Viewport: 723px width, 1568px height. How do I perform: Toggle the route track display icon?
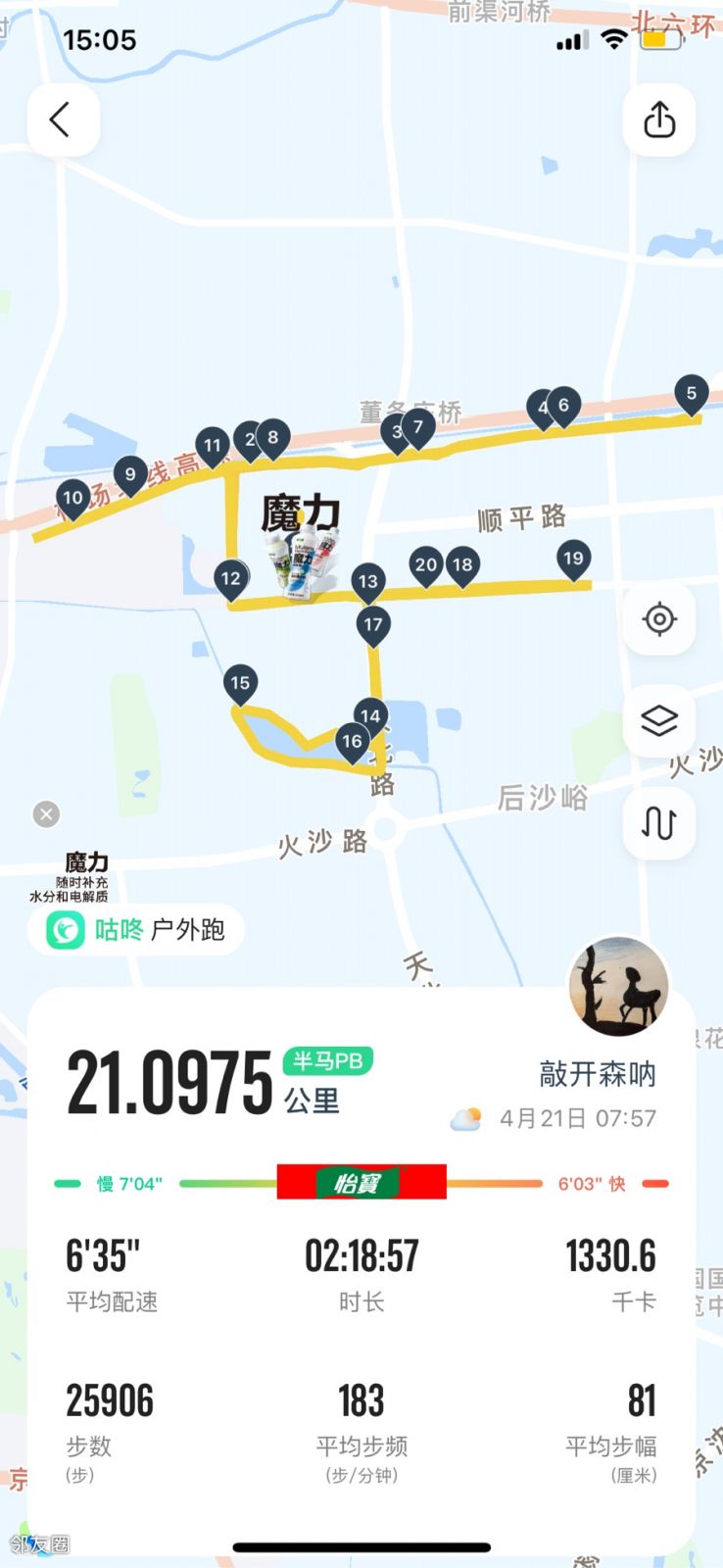[659, 823]
